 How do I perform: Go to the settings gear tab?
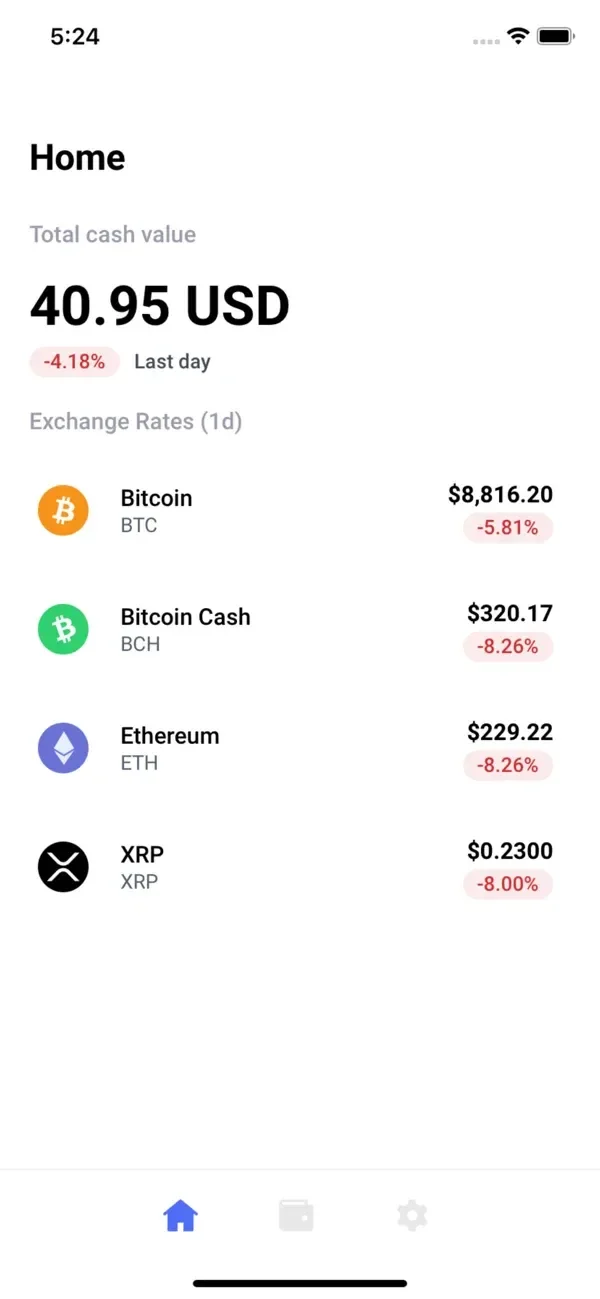coord(412,1216)
